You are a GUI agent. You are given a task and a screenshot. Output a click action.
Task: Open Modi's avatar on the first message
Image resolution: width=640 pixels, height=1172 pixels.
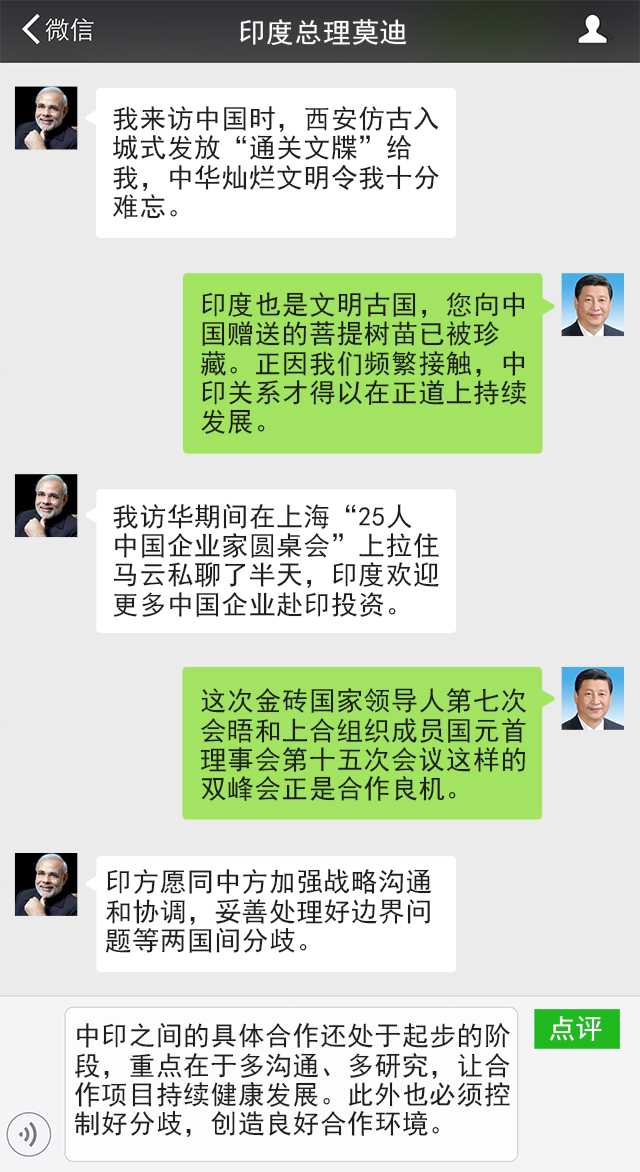pyautogui.click(x=46, y=118)
